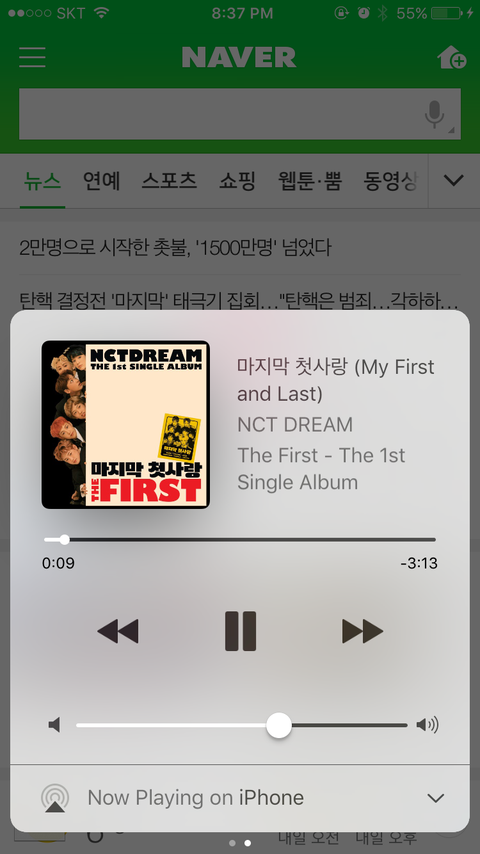480x854 pixels.
Task: Pause the NCT DREAM song
Action: tap(240, 631)
